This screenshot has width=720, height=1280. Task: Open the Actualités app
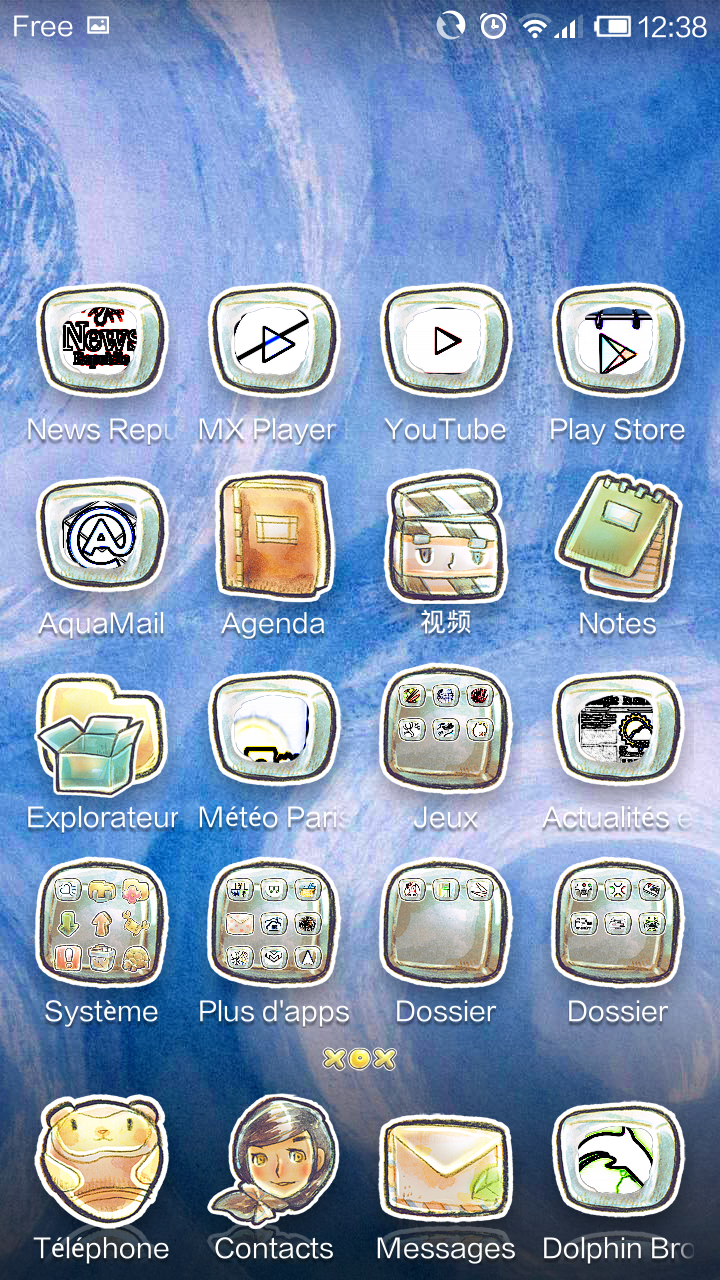coord(617,730)
